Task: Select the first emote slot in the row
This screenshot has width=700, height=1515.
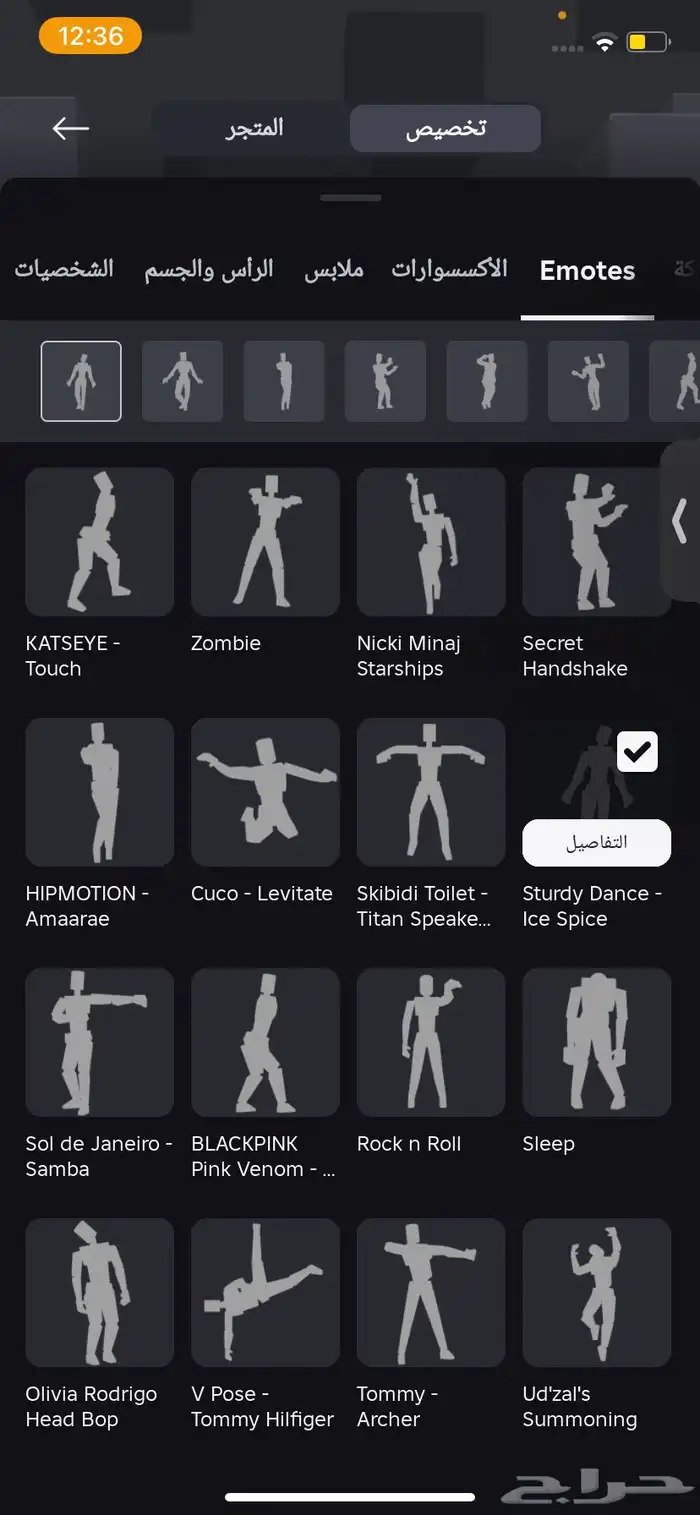Action: click(81, 381)
